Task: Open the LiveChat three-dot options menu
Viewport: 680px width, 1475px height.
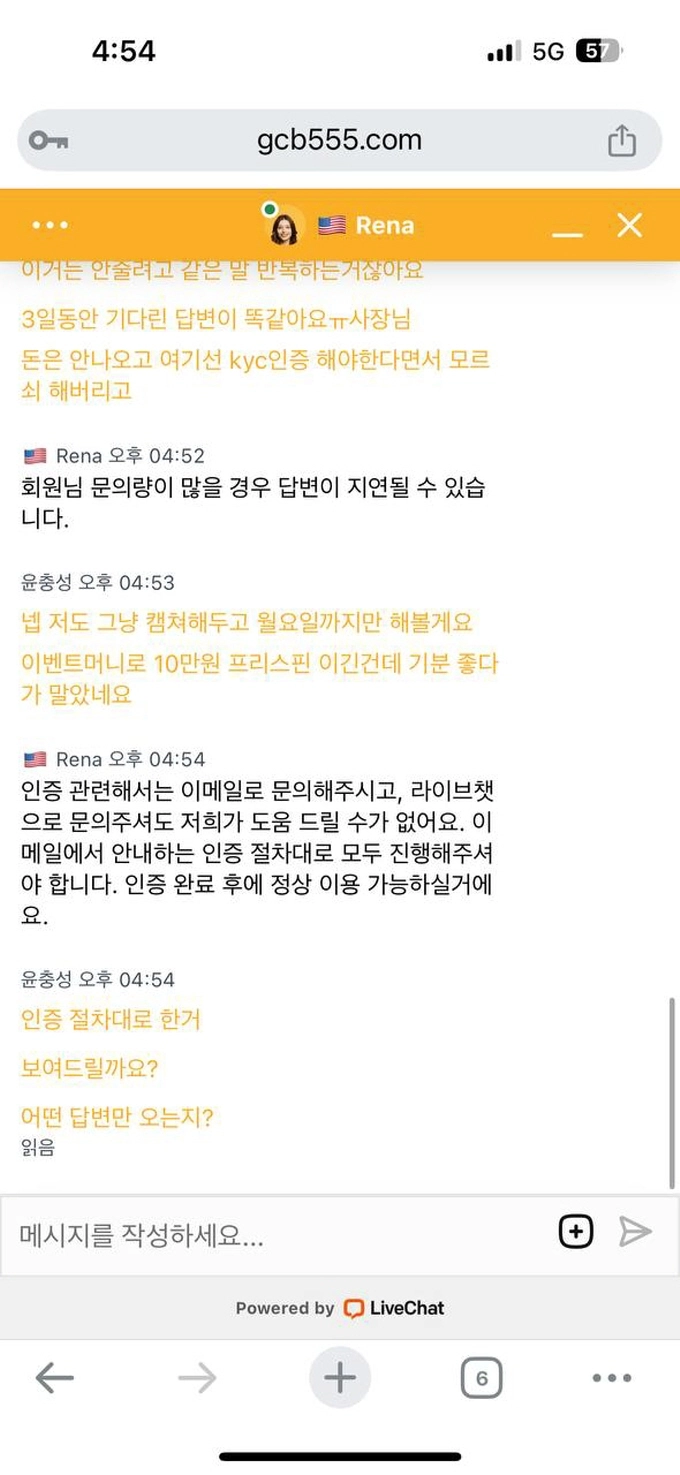Action: point(50,225)
